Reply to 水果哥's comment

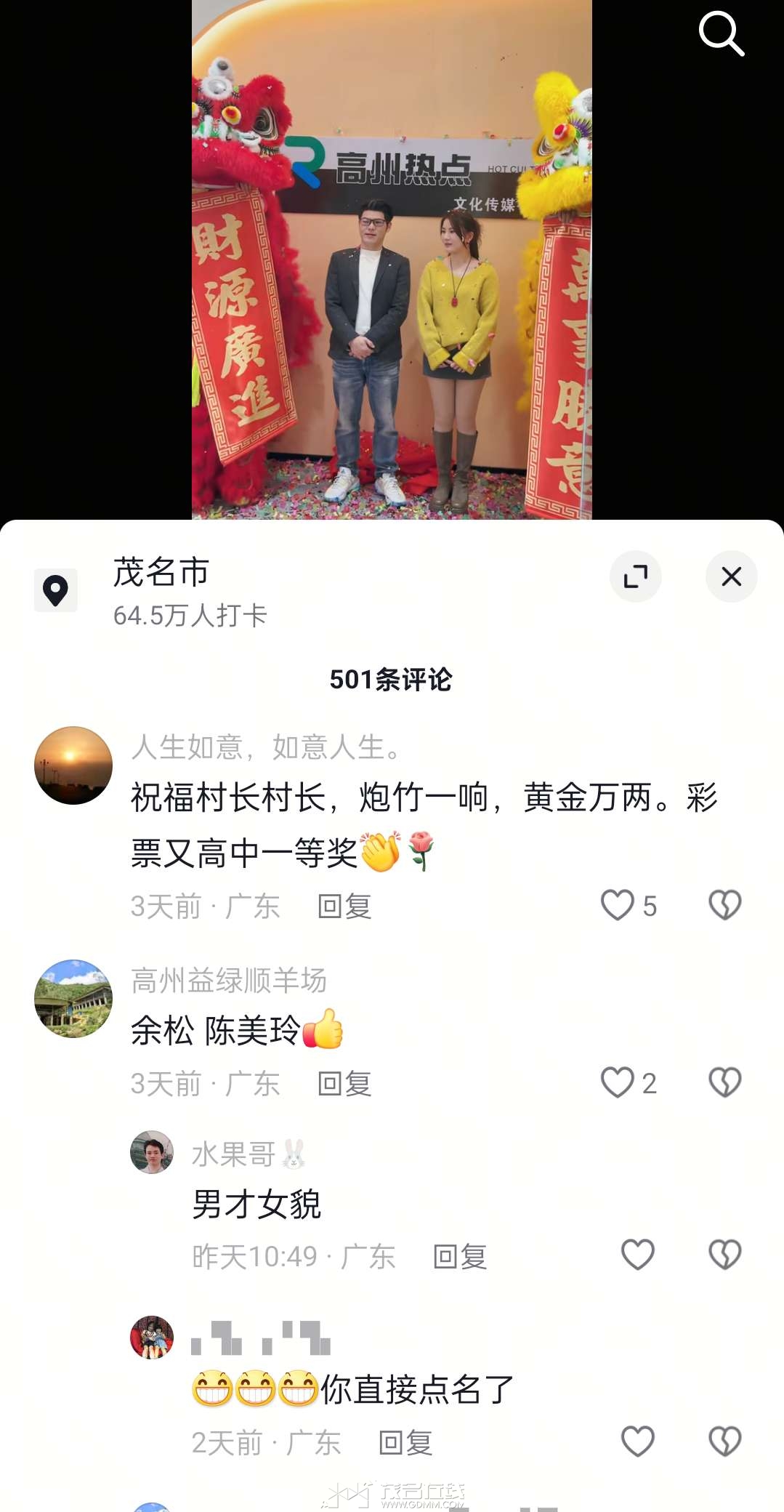[459, 1257]
